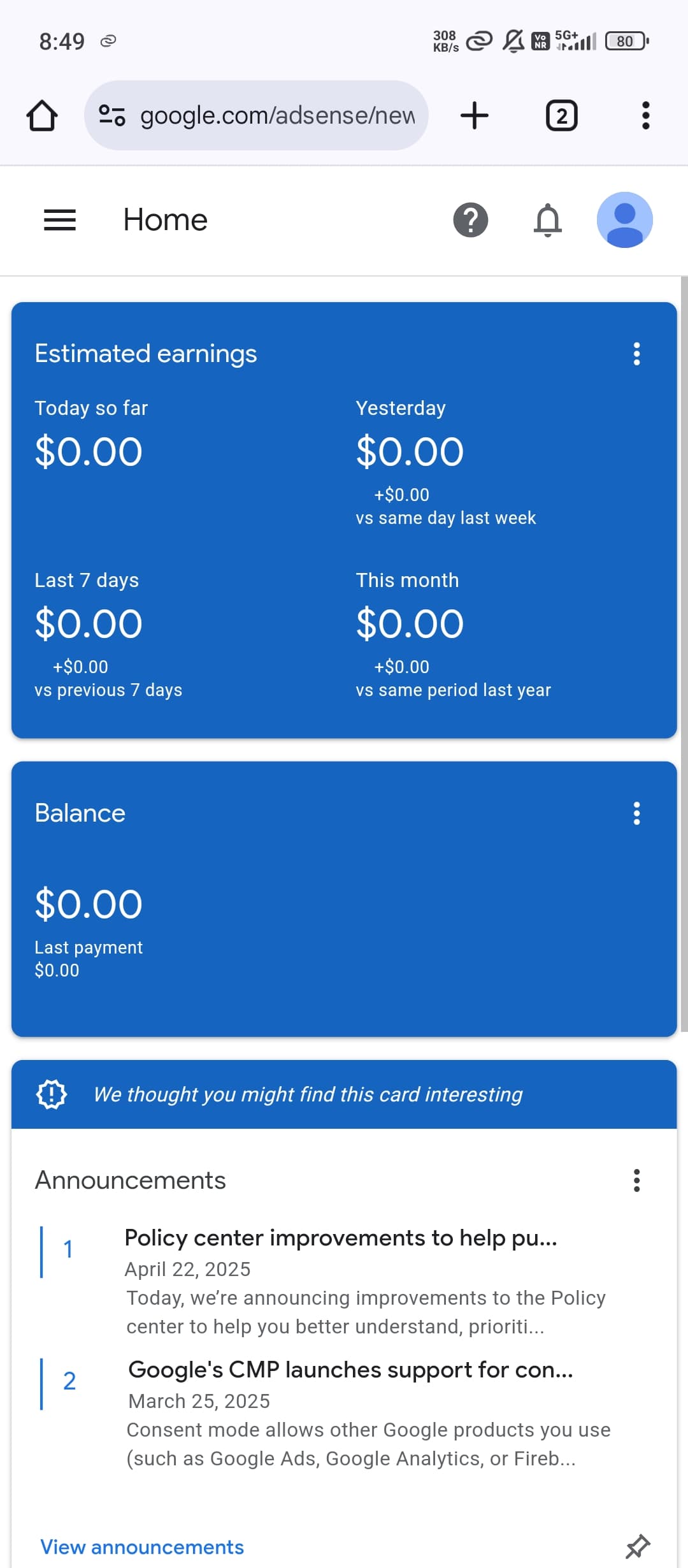Open a new browser tab
The height and width of the screenshot is (1568, 688).
(474, 115)
